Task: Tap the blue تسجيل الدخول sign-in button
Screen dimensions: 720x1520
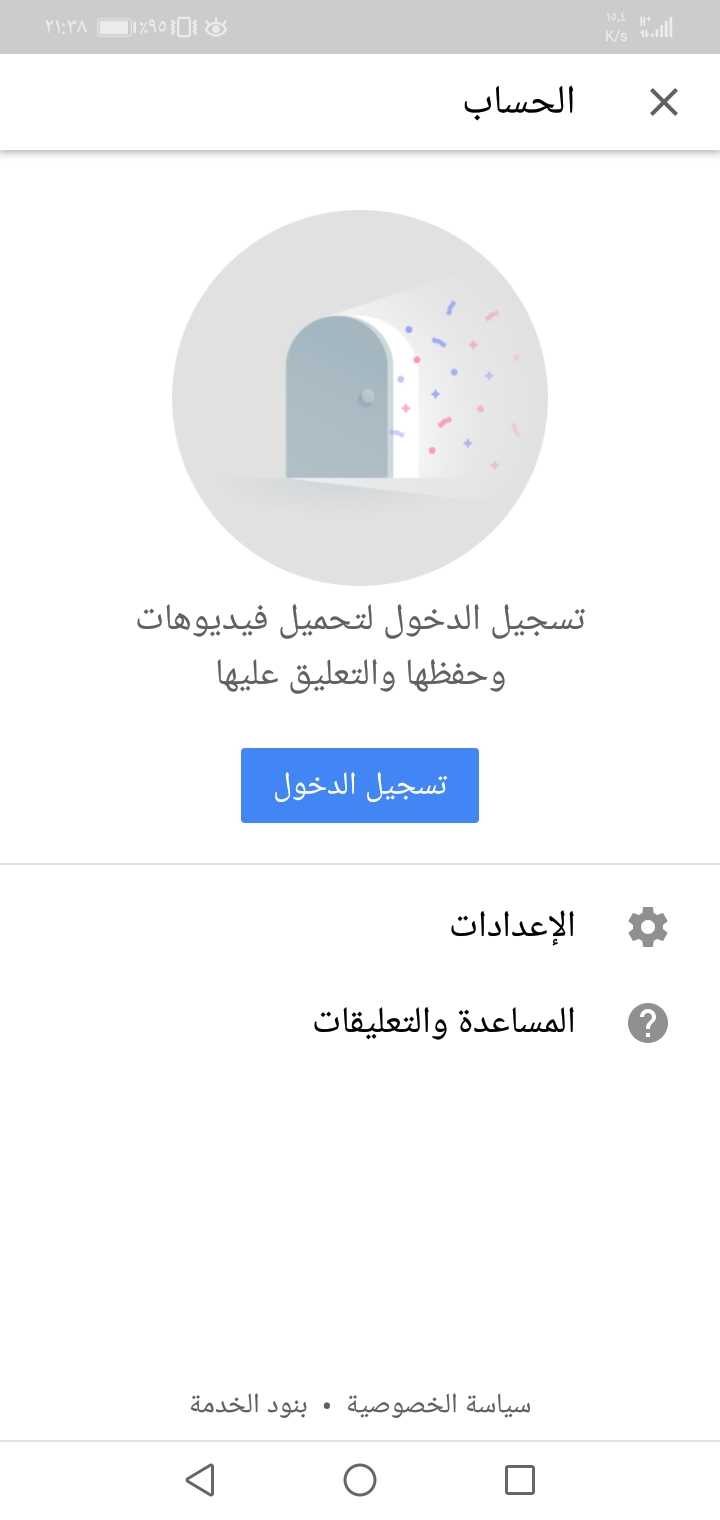Action: point(360,785)
